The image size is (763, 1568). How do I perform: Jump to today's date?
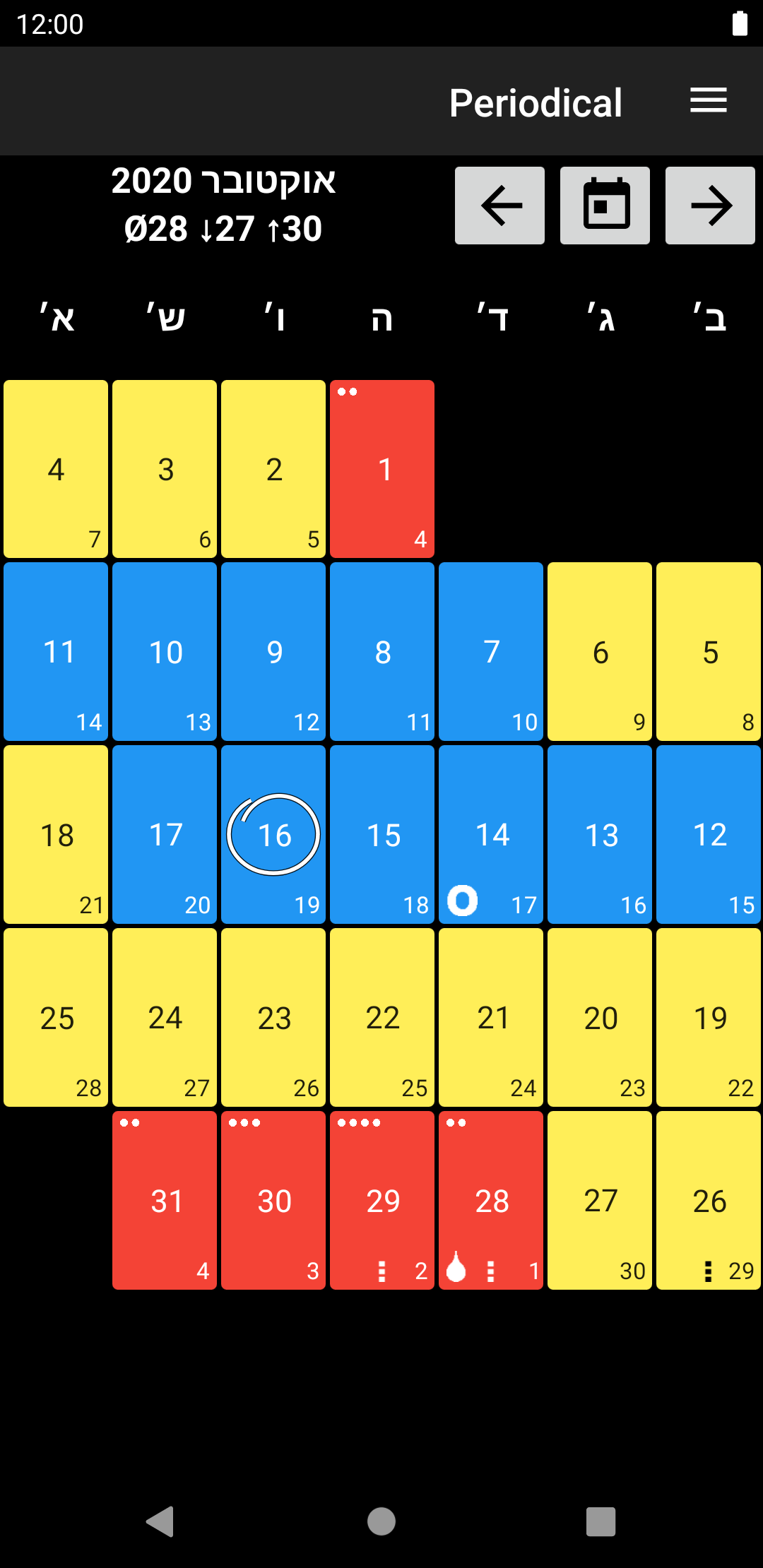[x=605, y=206]
